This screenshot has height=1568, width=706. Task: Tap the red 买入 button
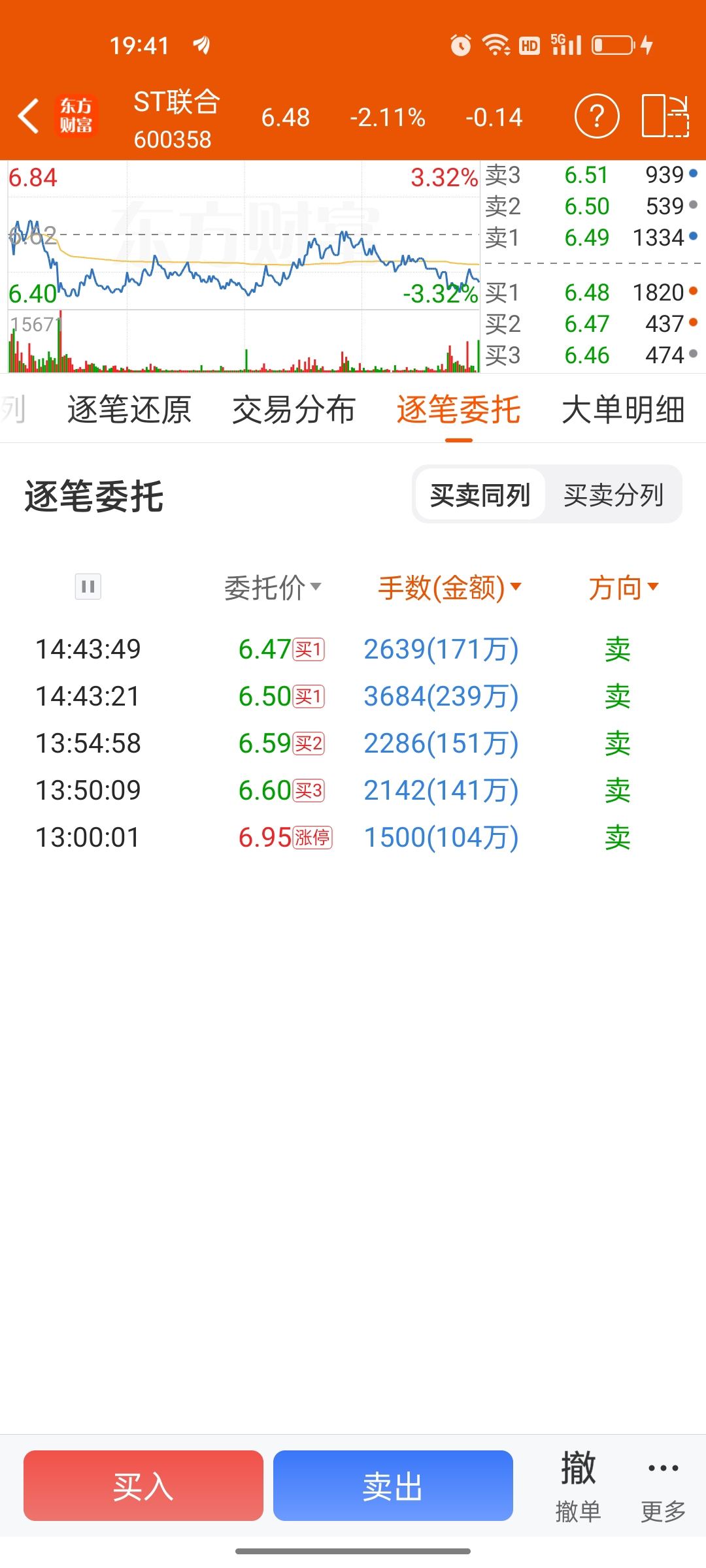click(x=143, y=1486)
